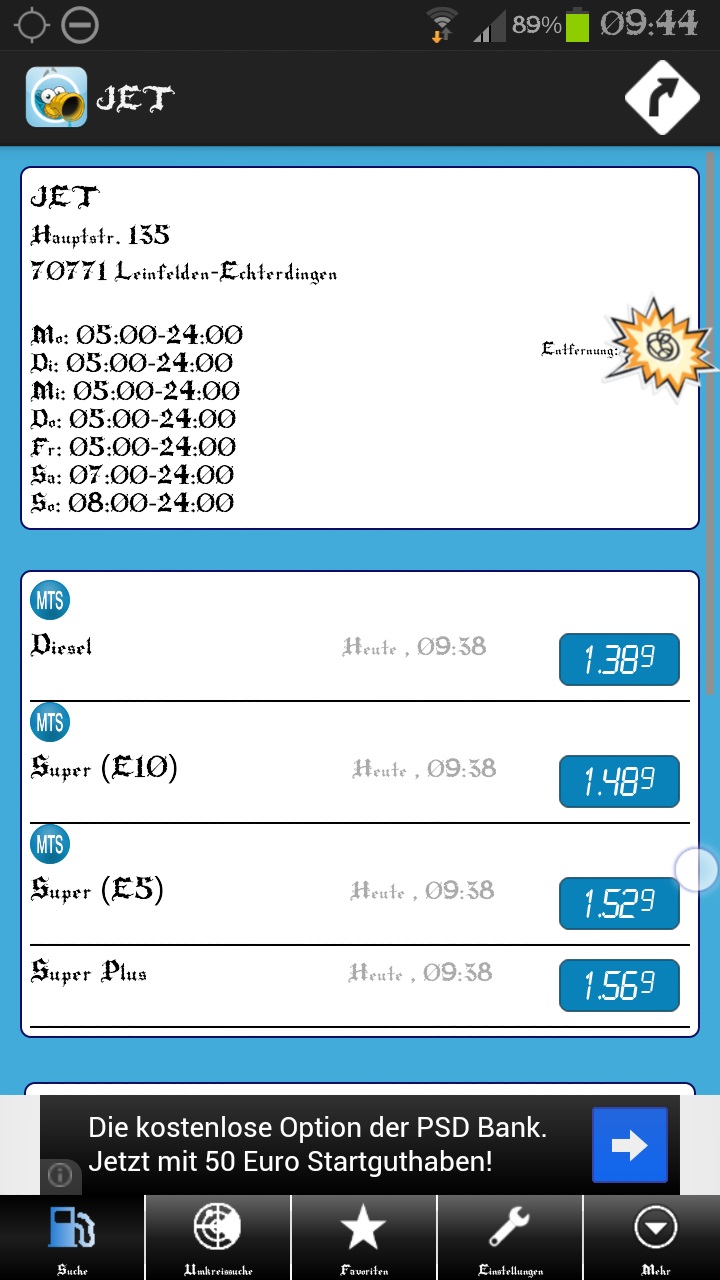Image resolution: width=720 pixels, height=1280 pixels.
Task: Tap the app icon in header
Action: tap(56, 97)
